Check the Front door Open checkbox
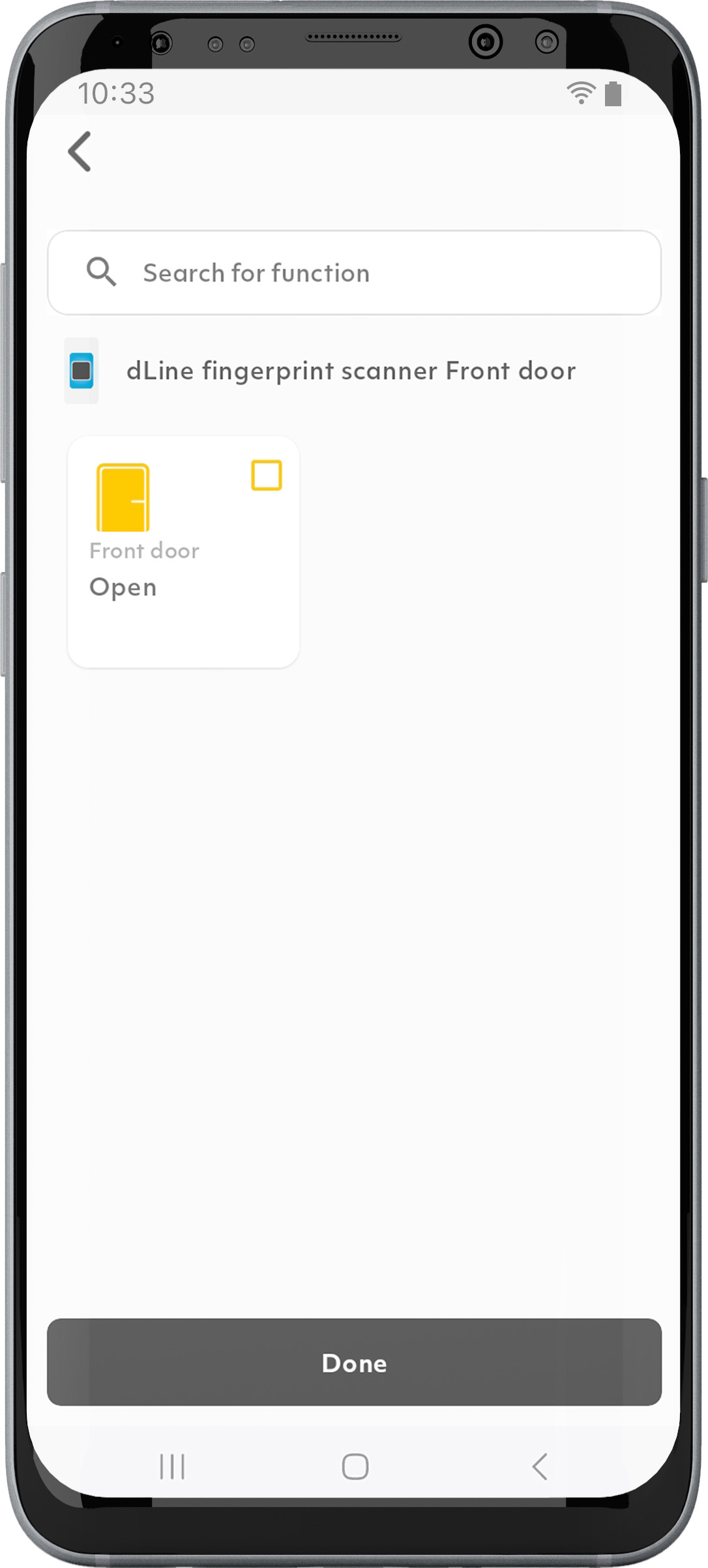The height and width of the screenshot is (1568, 708). pyautogui.click(x=266, y=475)
